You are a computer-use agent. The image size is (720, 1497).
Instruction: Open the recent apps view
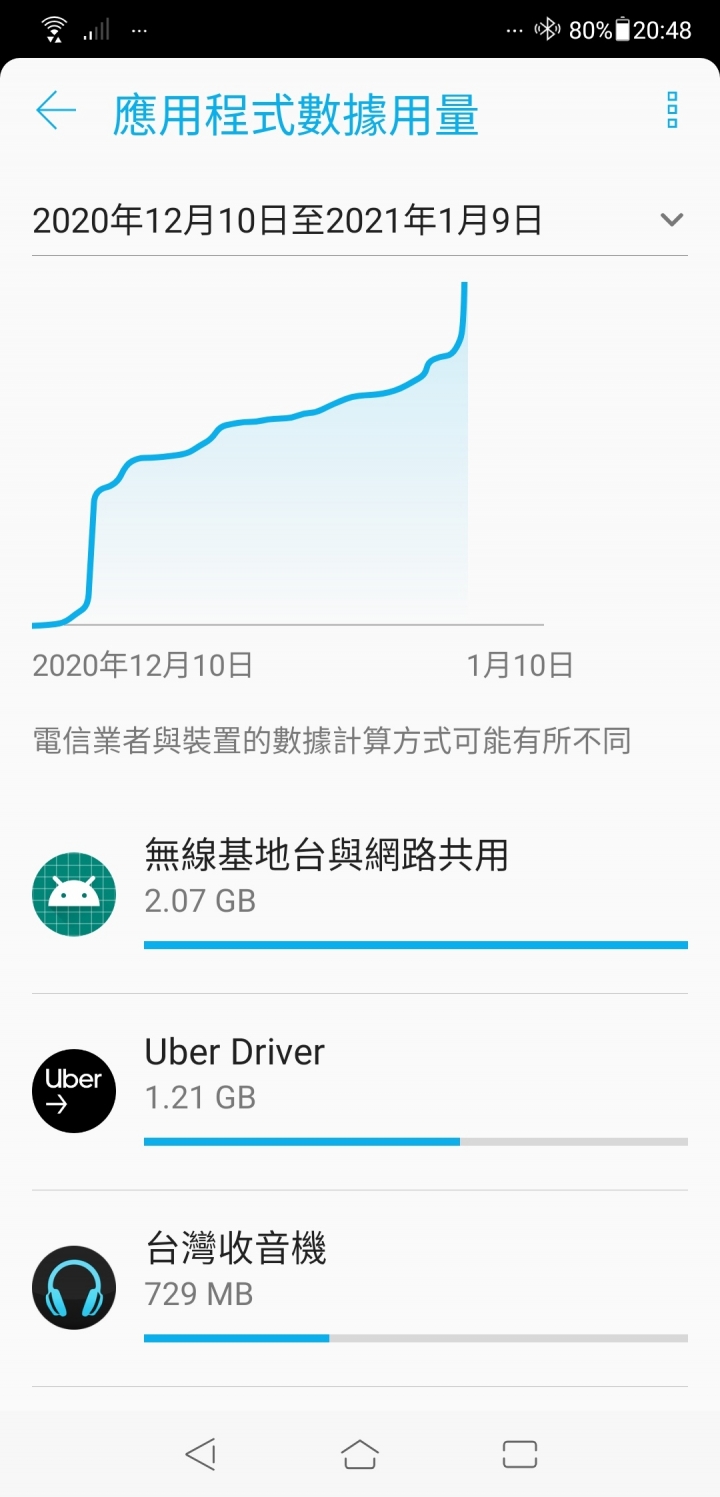(519, 1454)
